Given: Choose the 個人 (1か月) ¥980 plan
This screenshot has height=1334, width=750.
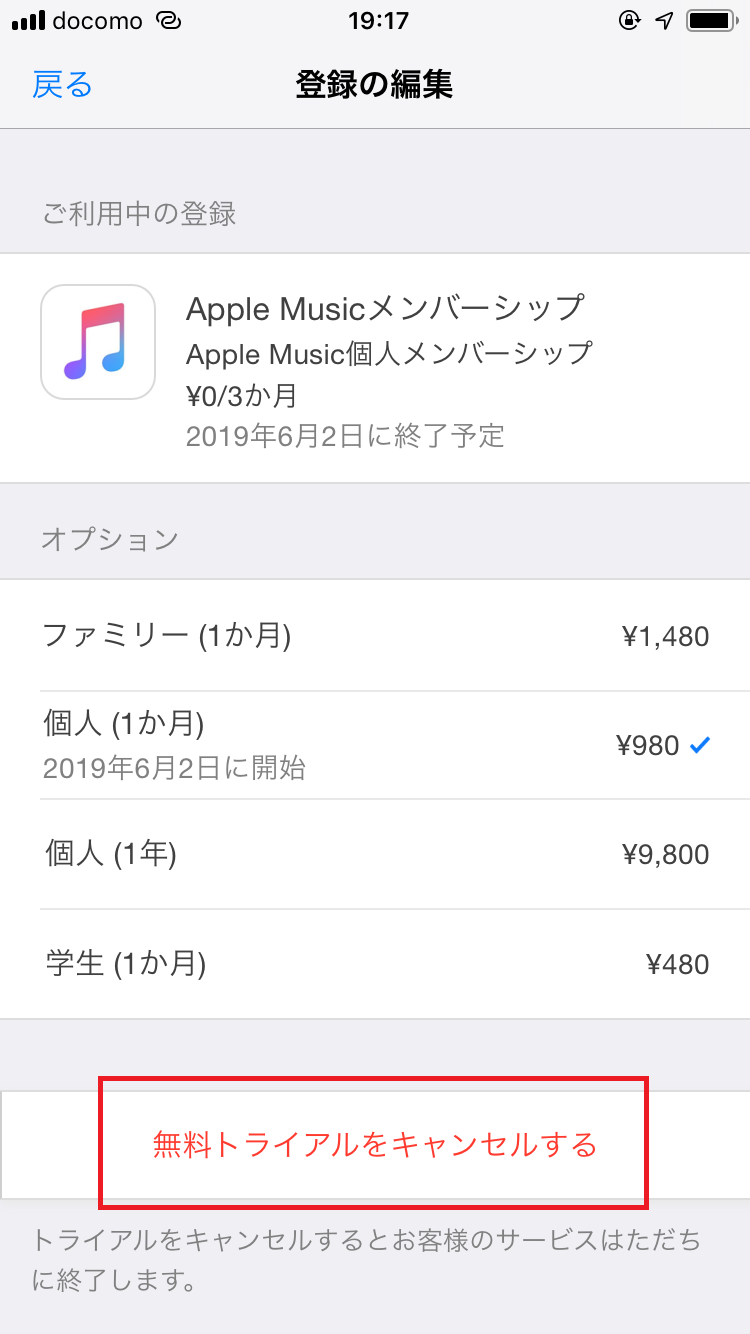Looking at the screenshot, I should coord(375,745).
